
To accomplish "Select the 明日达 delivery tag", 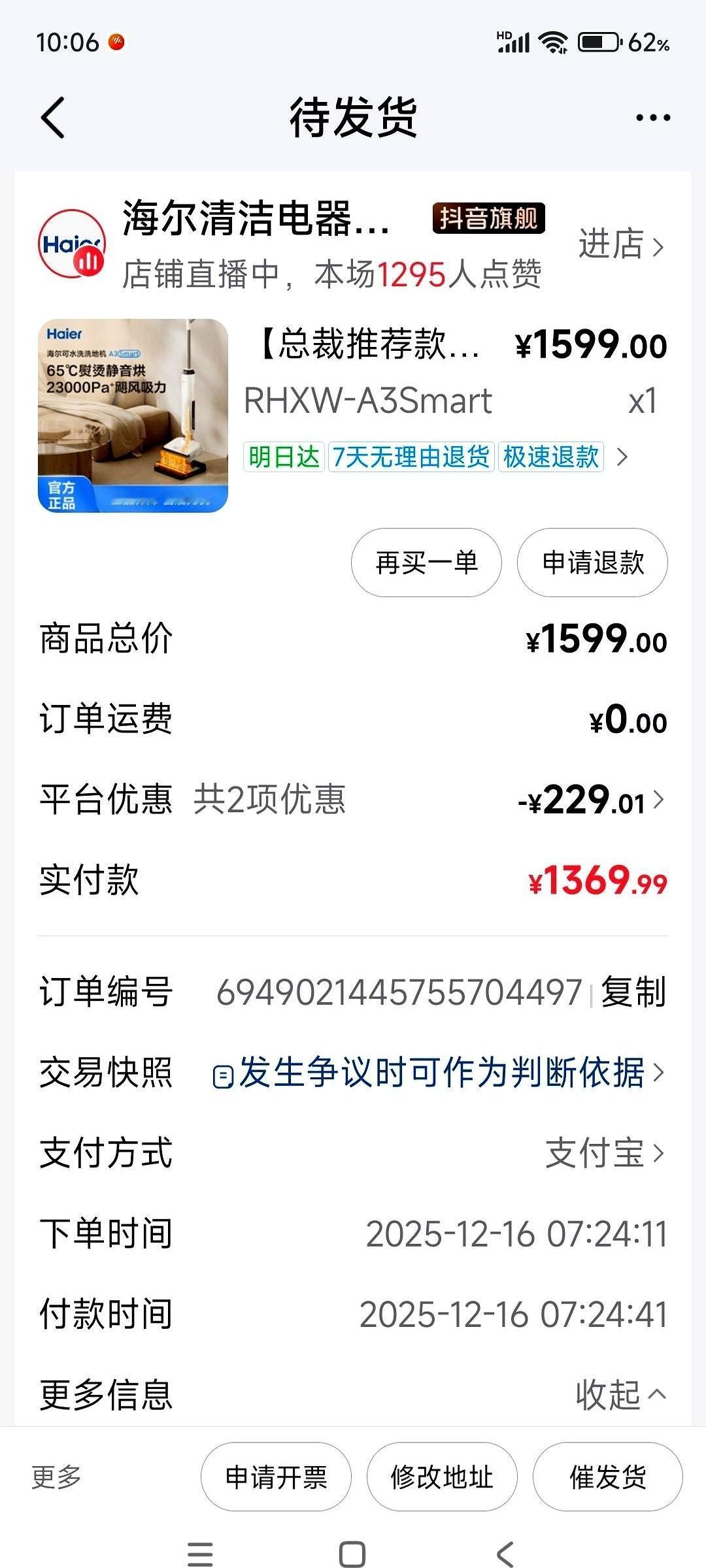I will (284, 459).
